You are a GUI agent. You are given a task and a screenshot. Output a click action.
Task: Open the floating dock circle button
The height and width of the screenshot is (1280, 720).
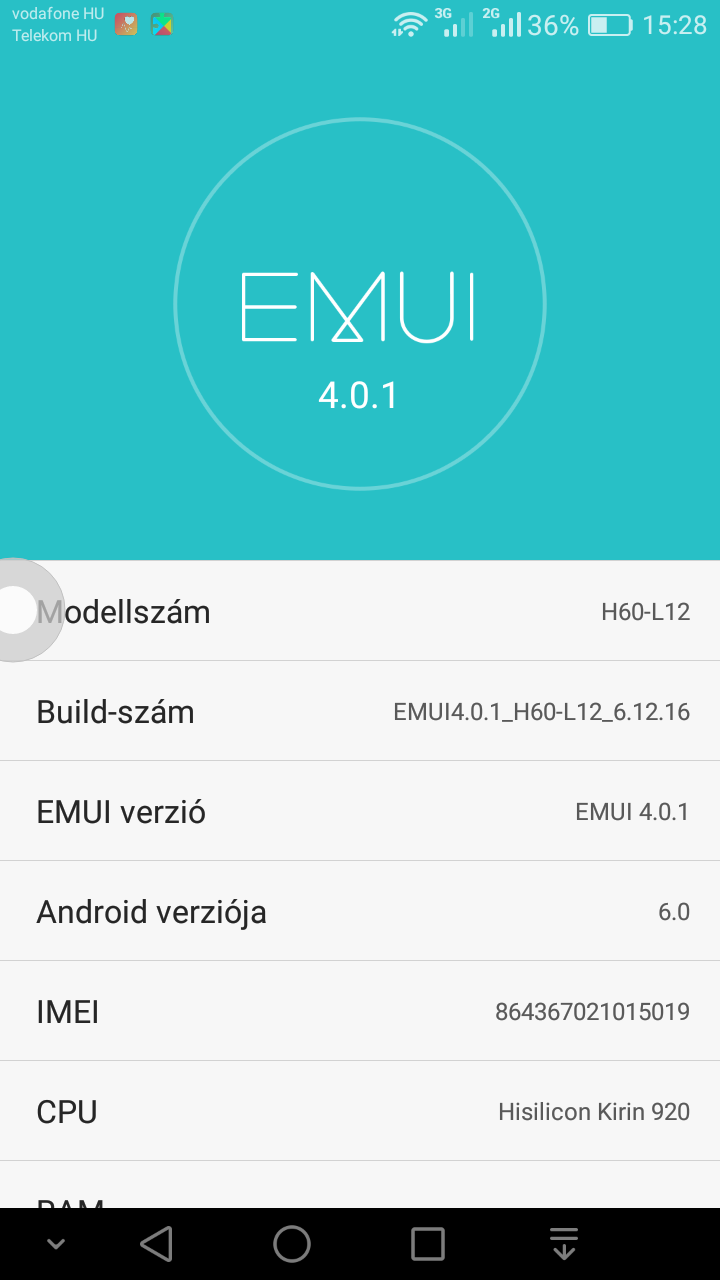click(17, 610)
